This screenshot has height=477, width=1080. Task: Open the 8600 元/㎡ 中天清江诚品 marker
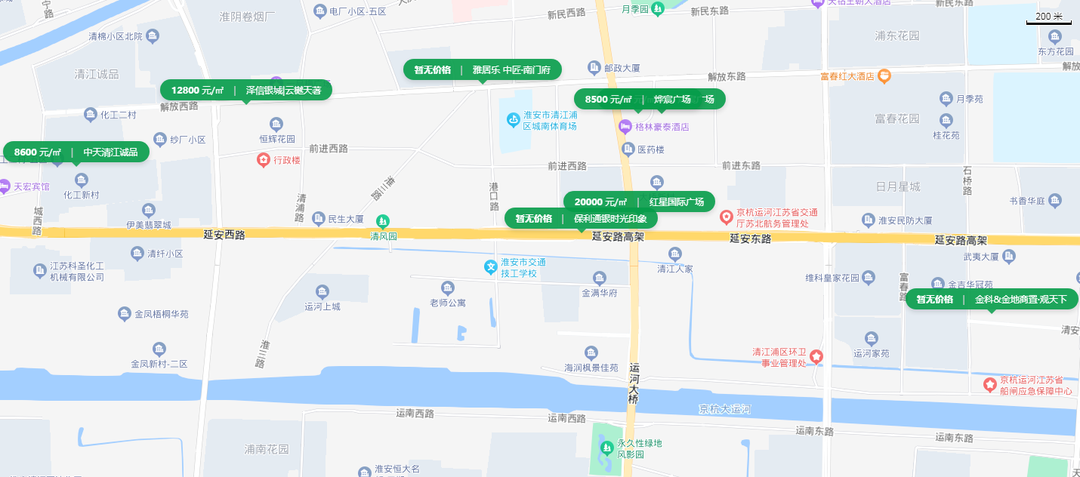(x=75, y=152)
